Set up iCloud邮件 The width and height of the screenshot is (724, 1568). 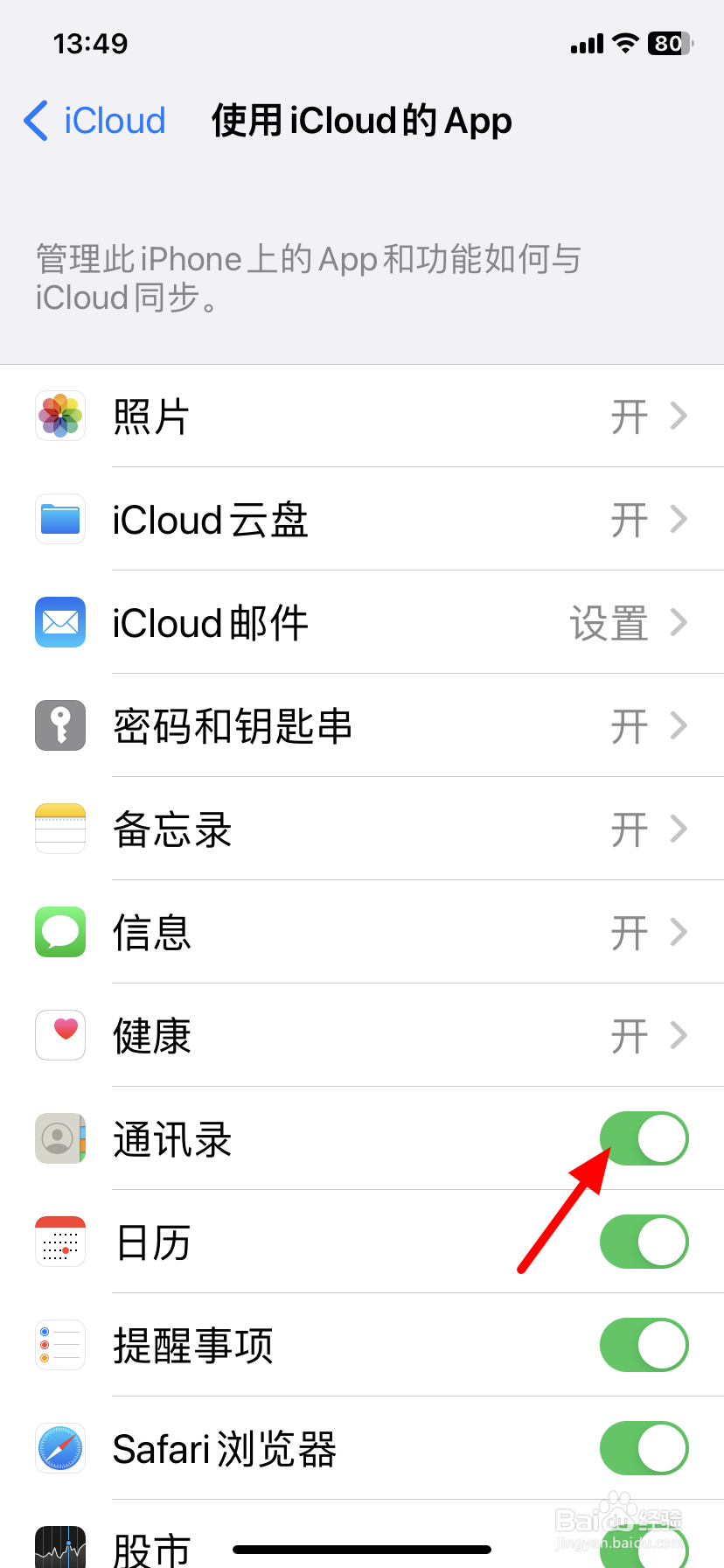click(362, 623)
